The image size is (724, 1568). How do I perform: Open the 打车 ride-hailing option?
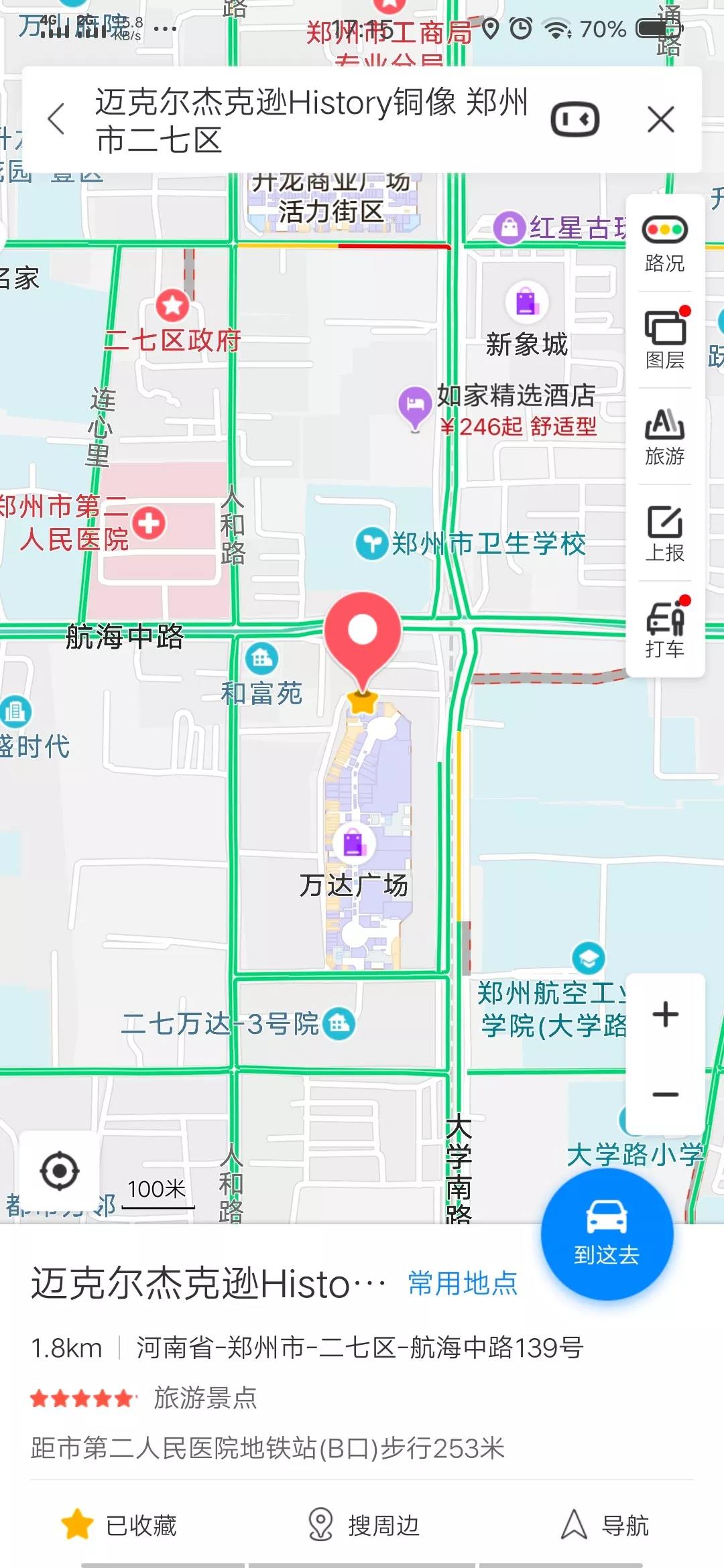[664, 629]
